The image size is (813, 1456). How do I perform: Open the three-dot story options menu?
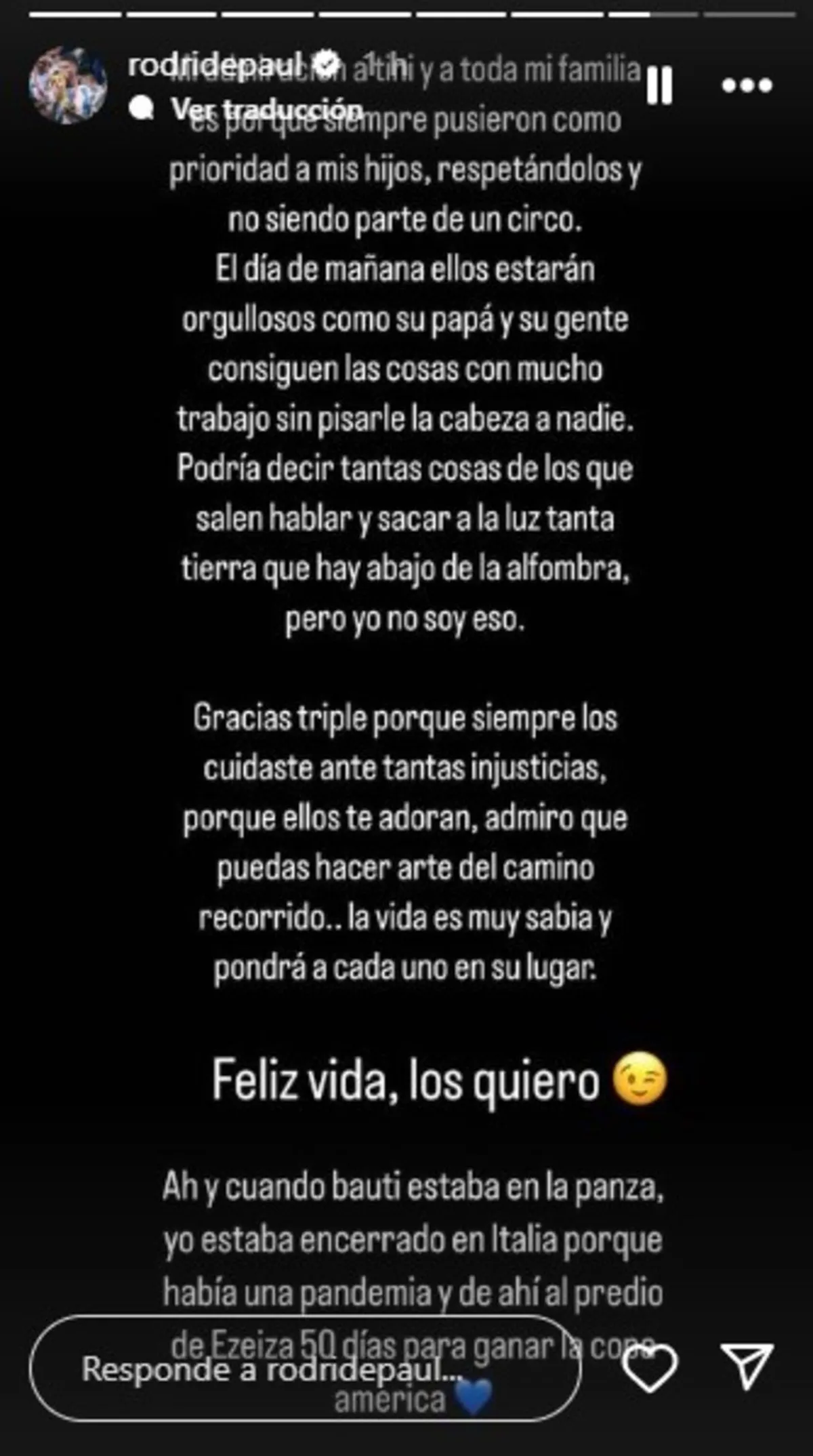tap(747, 85)
